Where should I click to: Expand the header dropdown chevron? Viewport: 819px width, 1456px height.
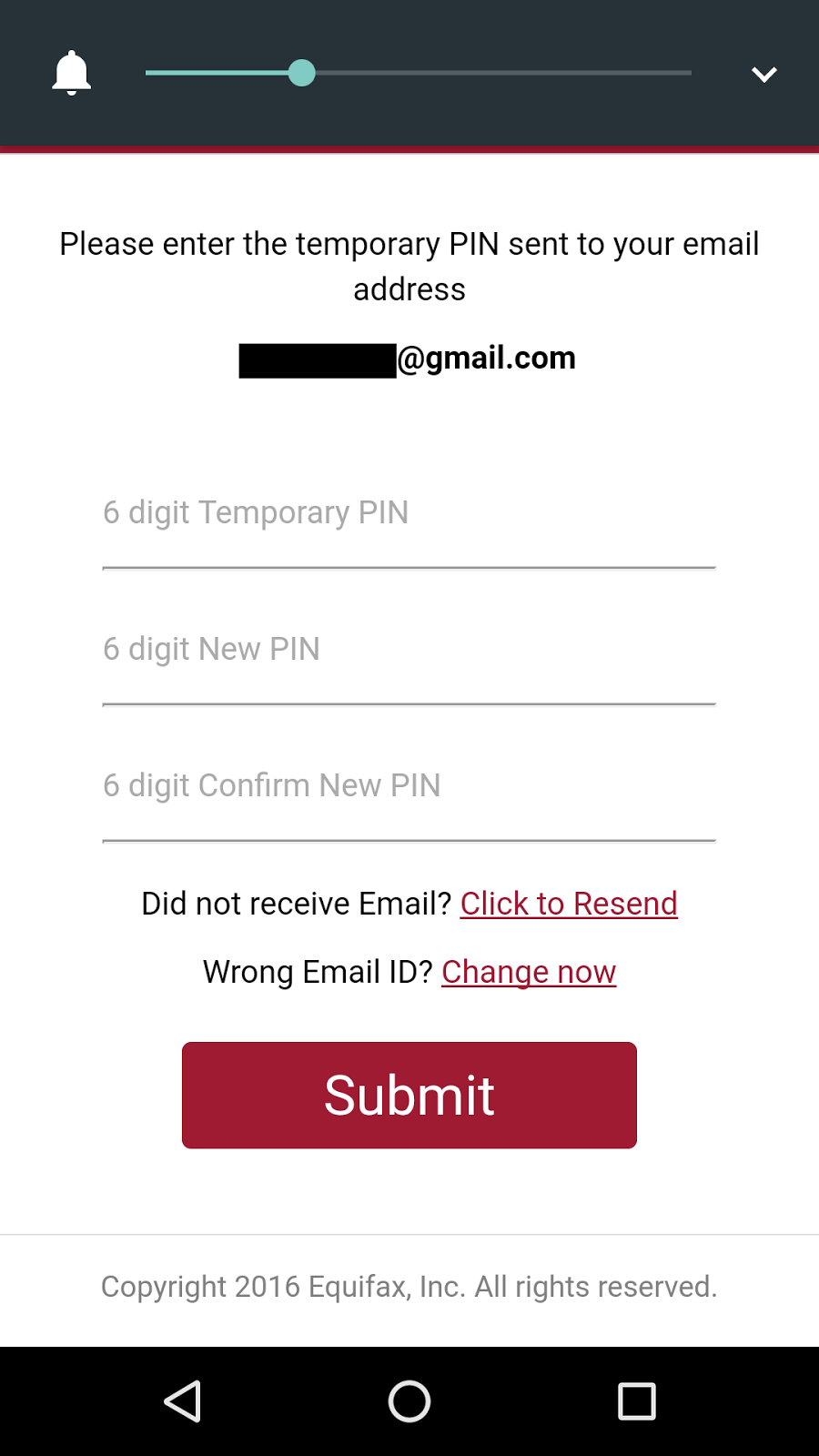[x=763, y=74]
